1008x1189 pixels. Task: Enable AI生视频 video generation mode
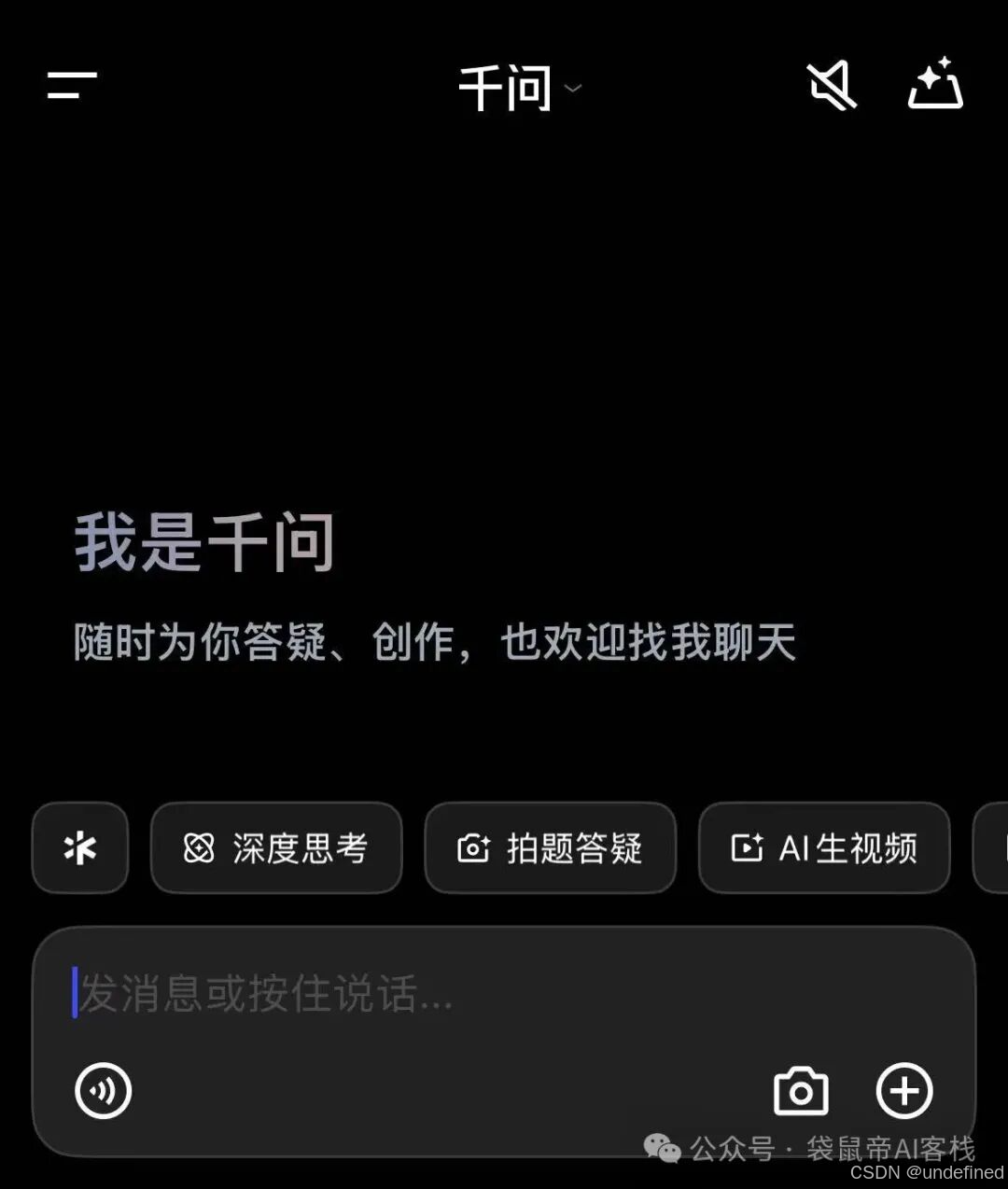(x=823, y=848)
